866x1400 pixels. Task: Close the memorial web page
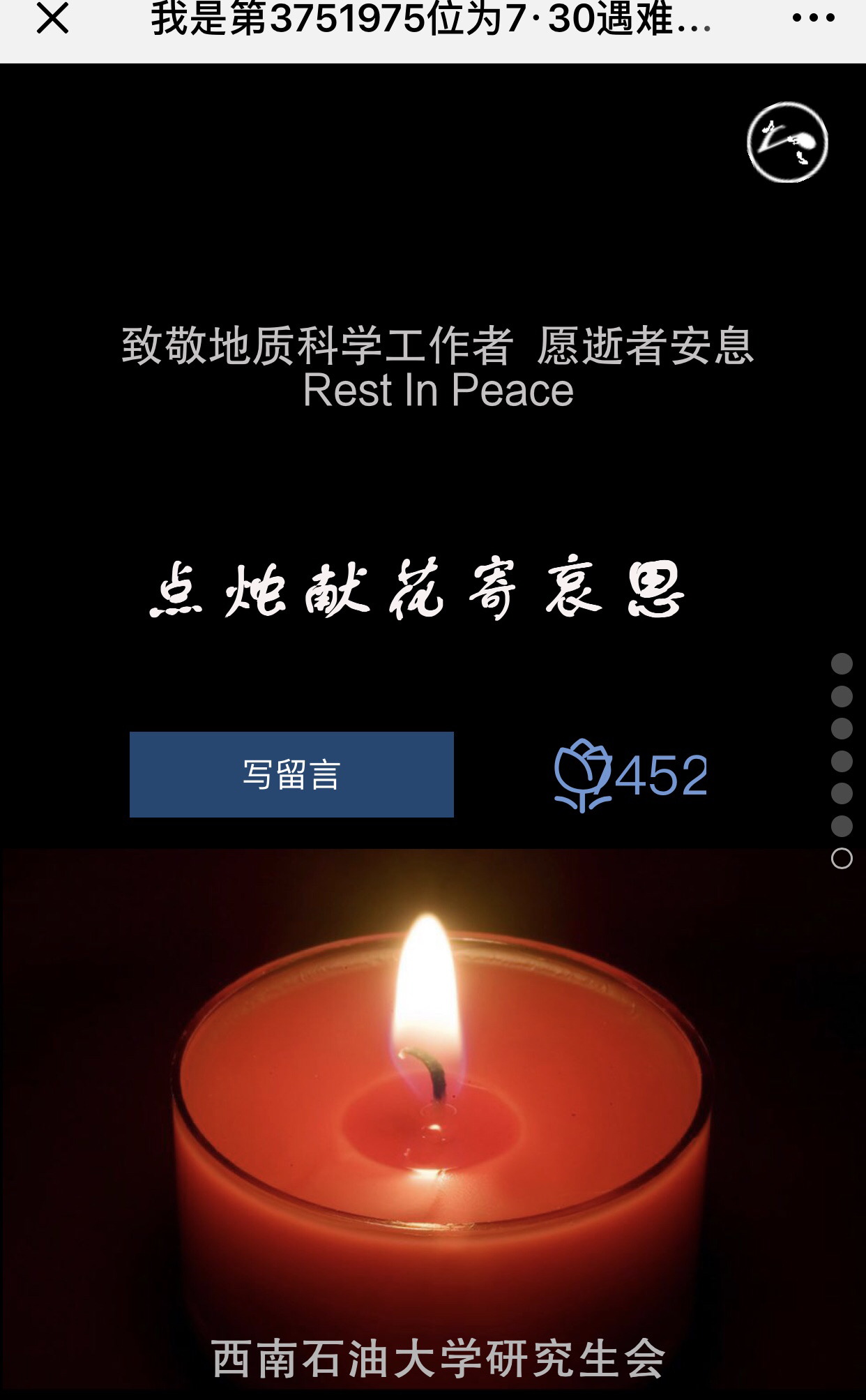click(x=52, y=19)
